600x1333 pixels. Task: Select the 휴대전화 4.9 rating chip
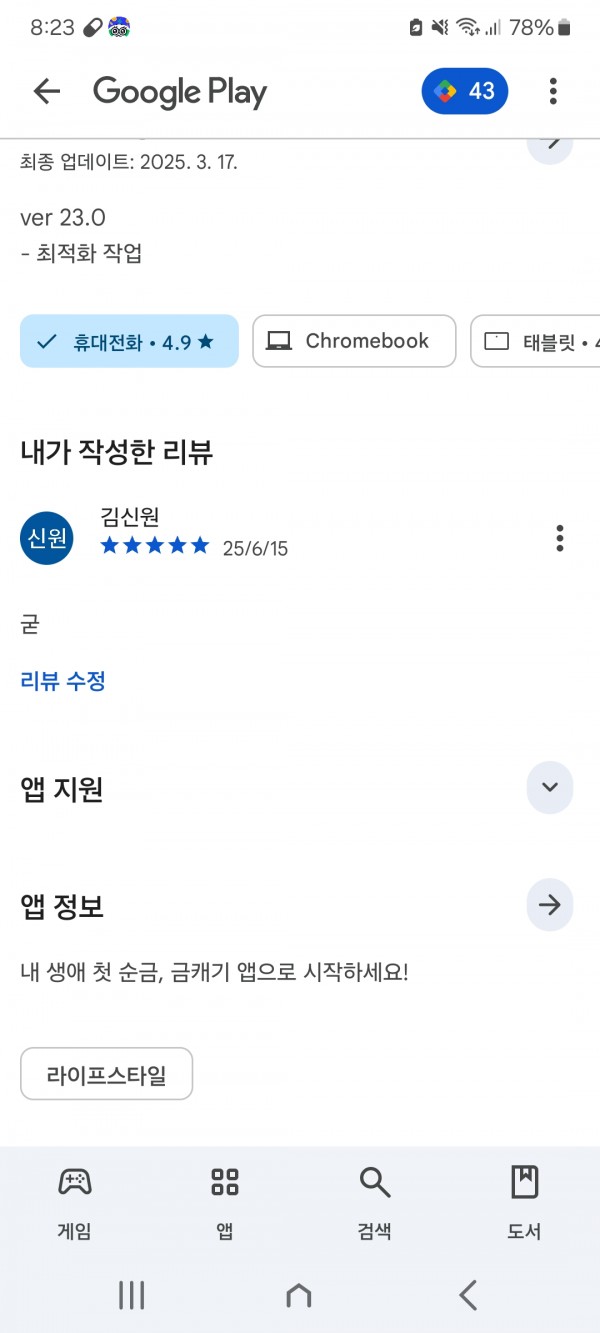tap(129, 341)
